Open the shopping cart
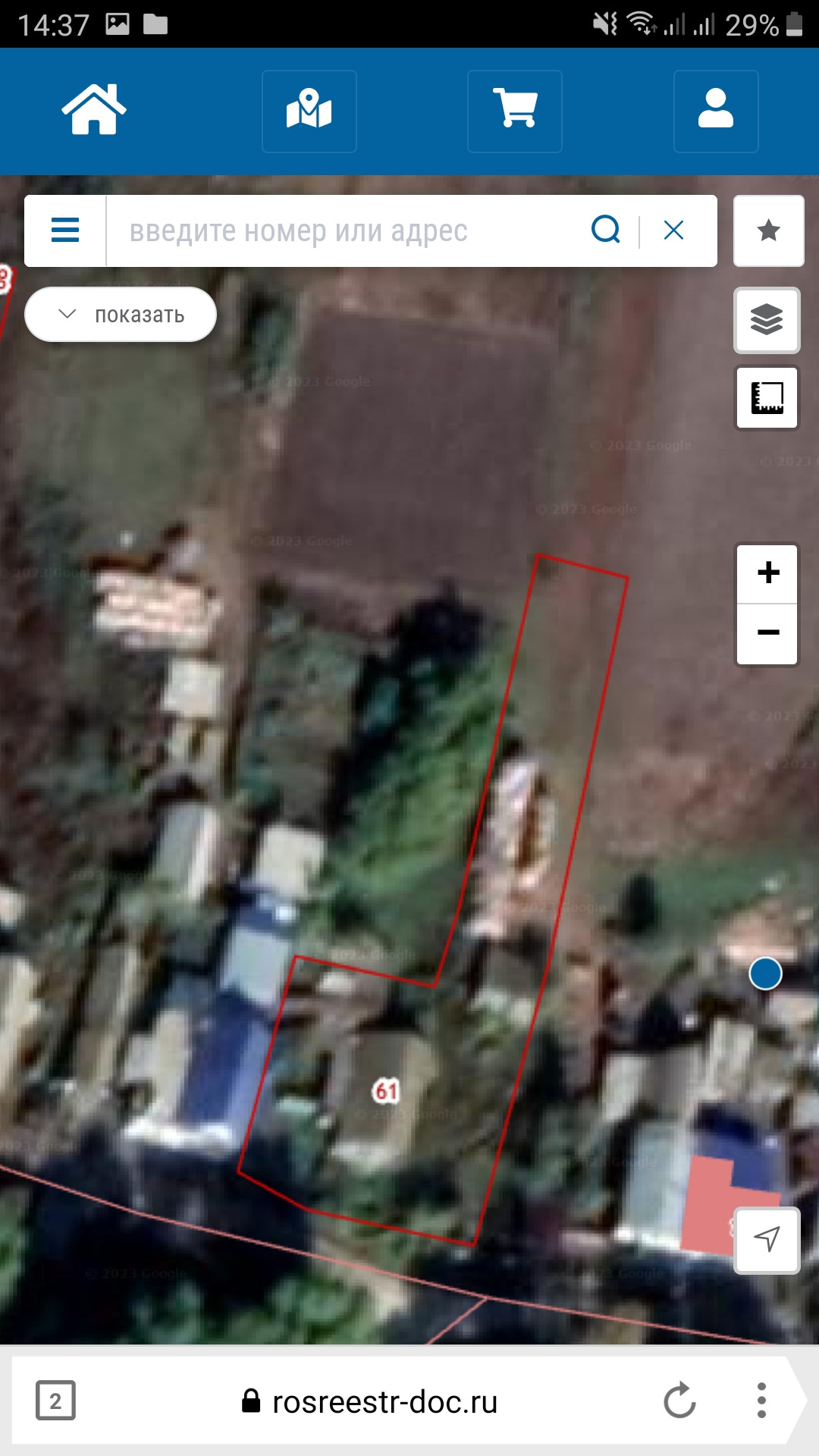 coord(515,111)
